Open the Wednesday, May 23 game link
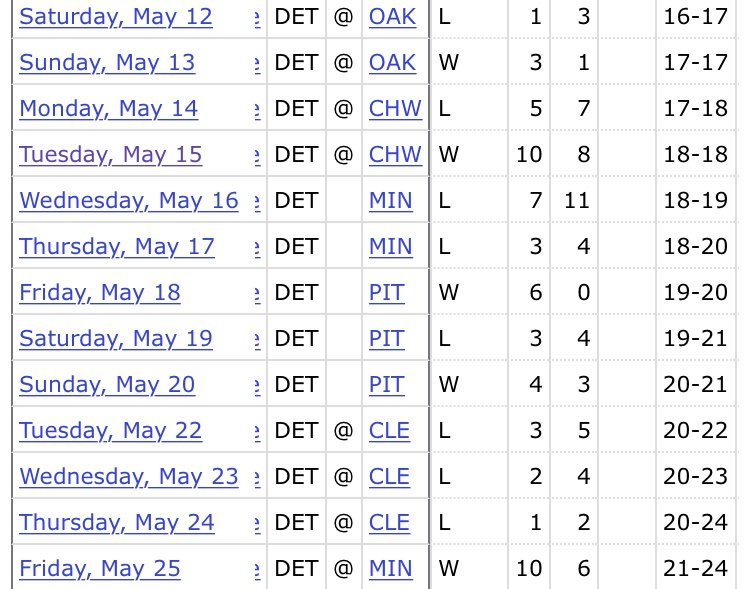 coord(129,477)
